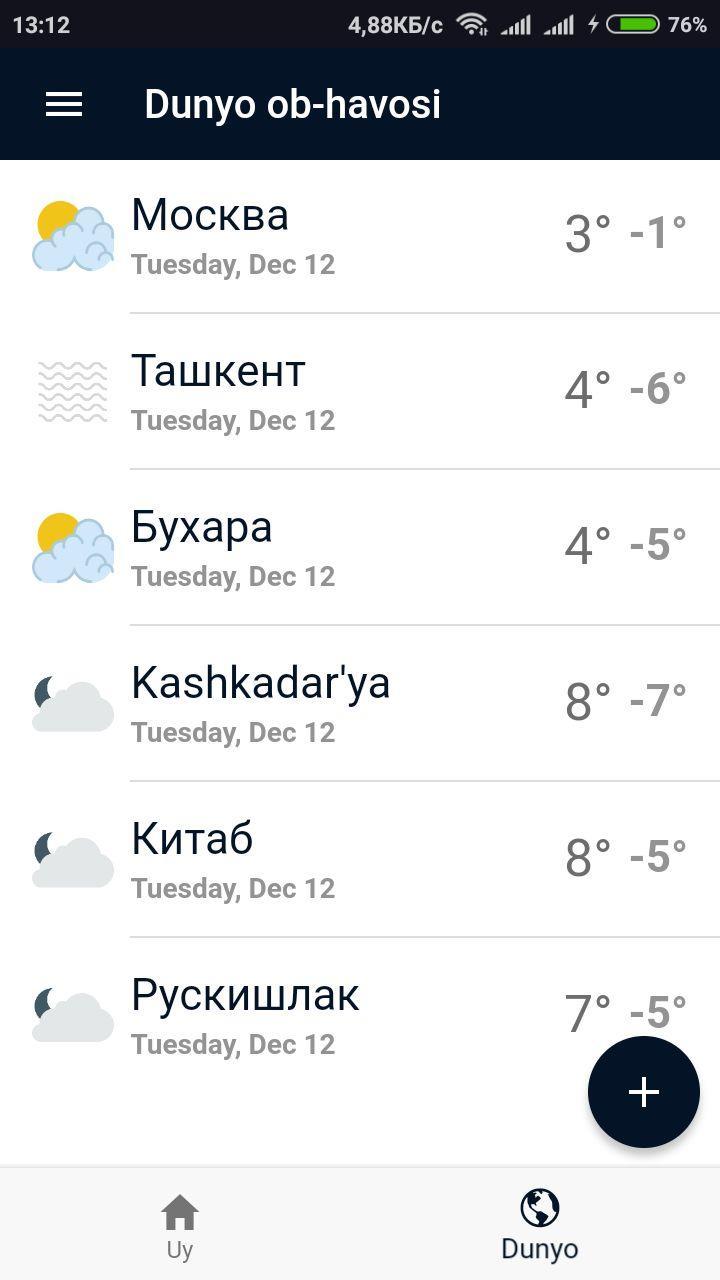720x1280 pixels.
Task: Select the Dunyo world tab
Action: (540, 1224)
